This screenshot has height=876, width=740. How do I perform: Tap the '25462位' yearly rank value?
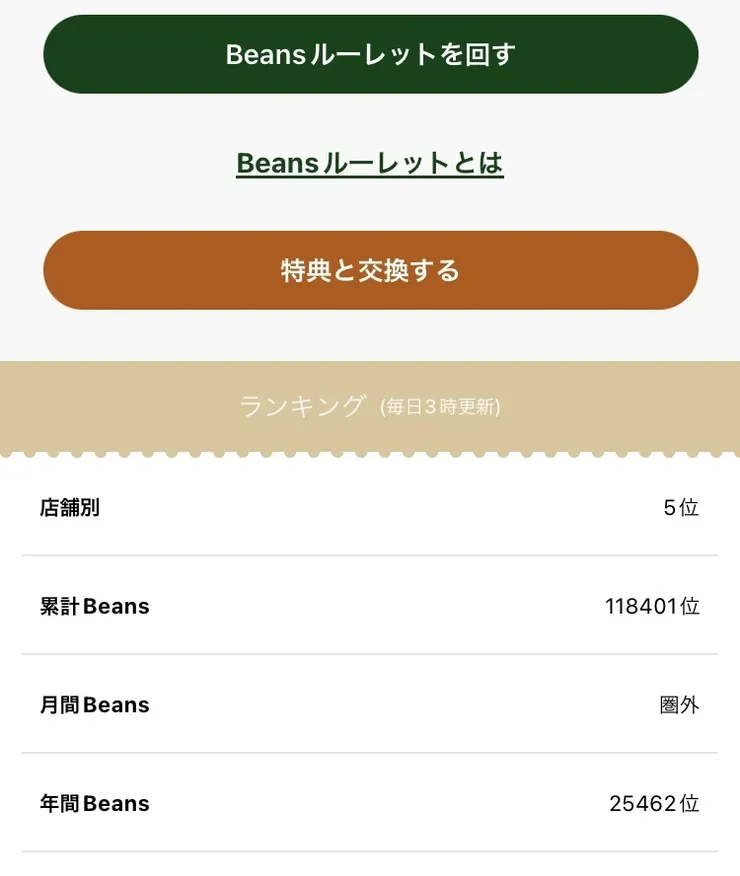click(x=652, y=803)
